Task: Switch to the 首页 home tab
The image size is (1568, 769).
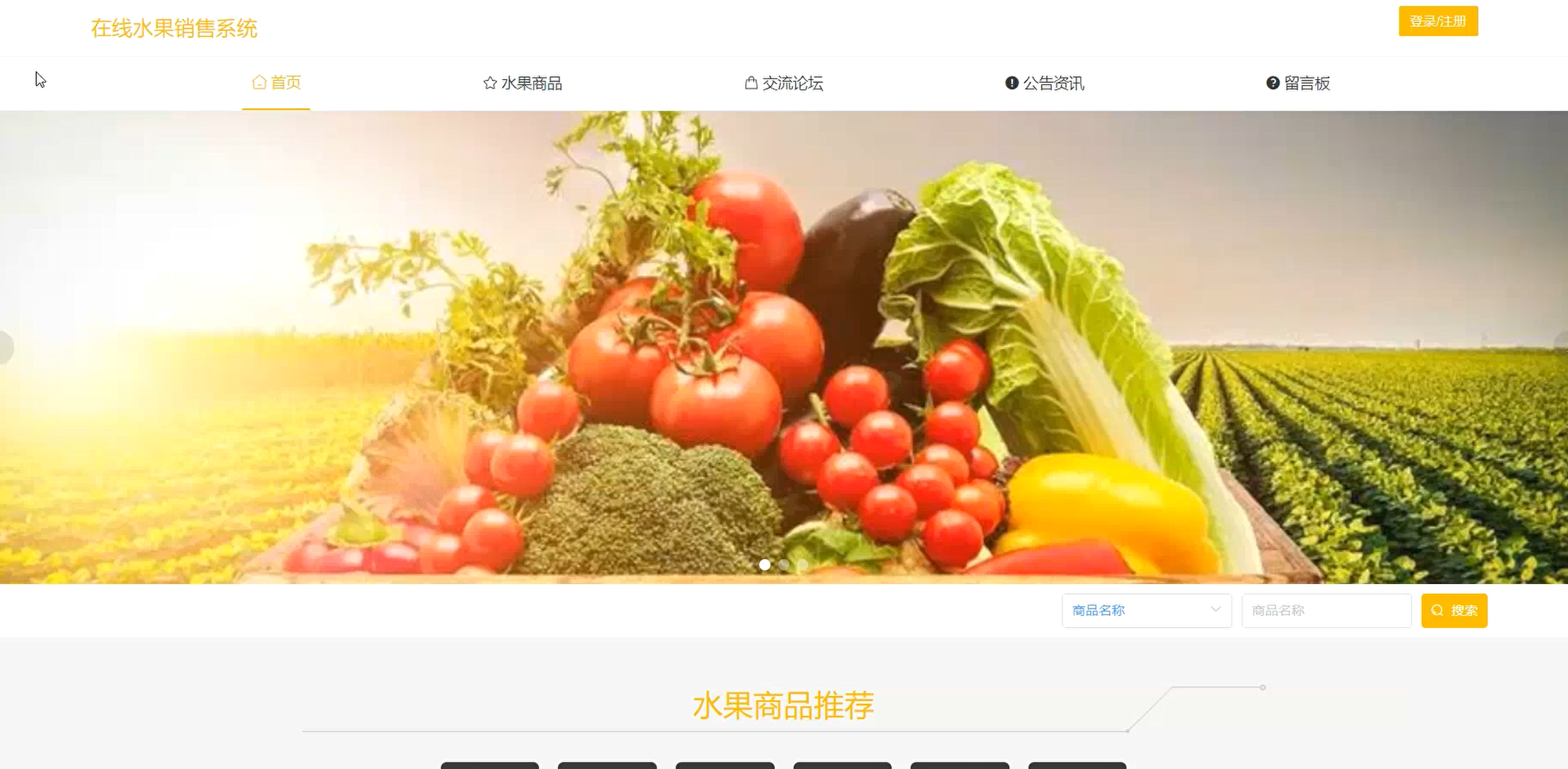Action: point(276,83)
